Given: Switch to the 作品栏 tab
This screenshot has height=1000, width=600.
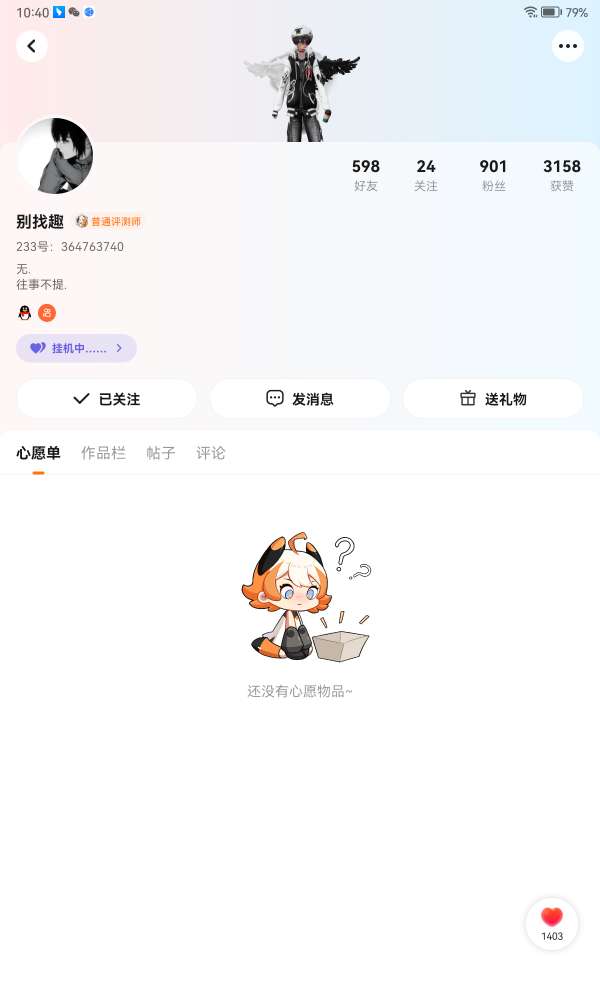Looking at the screenshot, I should (x=103, y=453).
